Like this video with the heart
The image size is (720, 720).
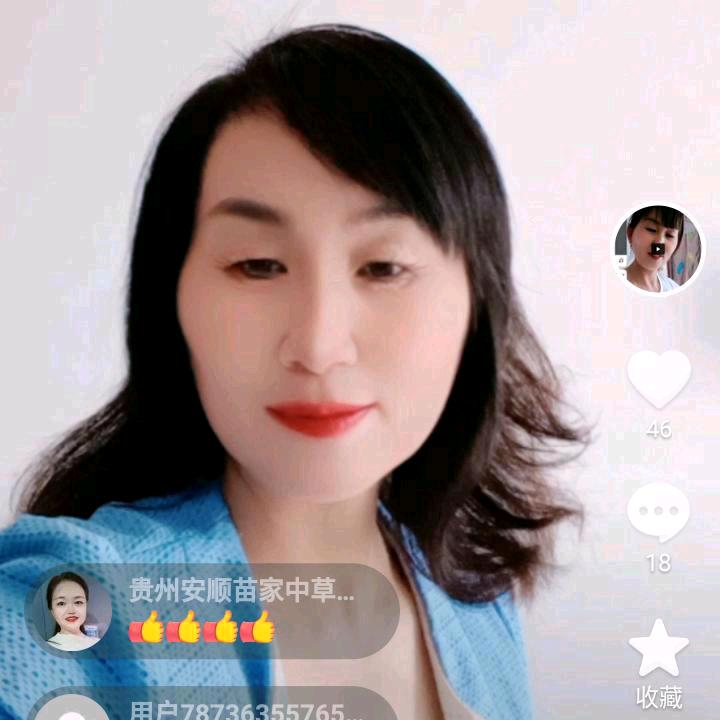pyautogui.click(x=658, y=379)
